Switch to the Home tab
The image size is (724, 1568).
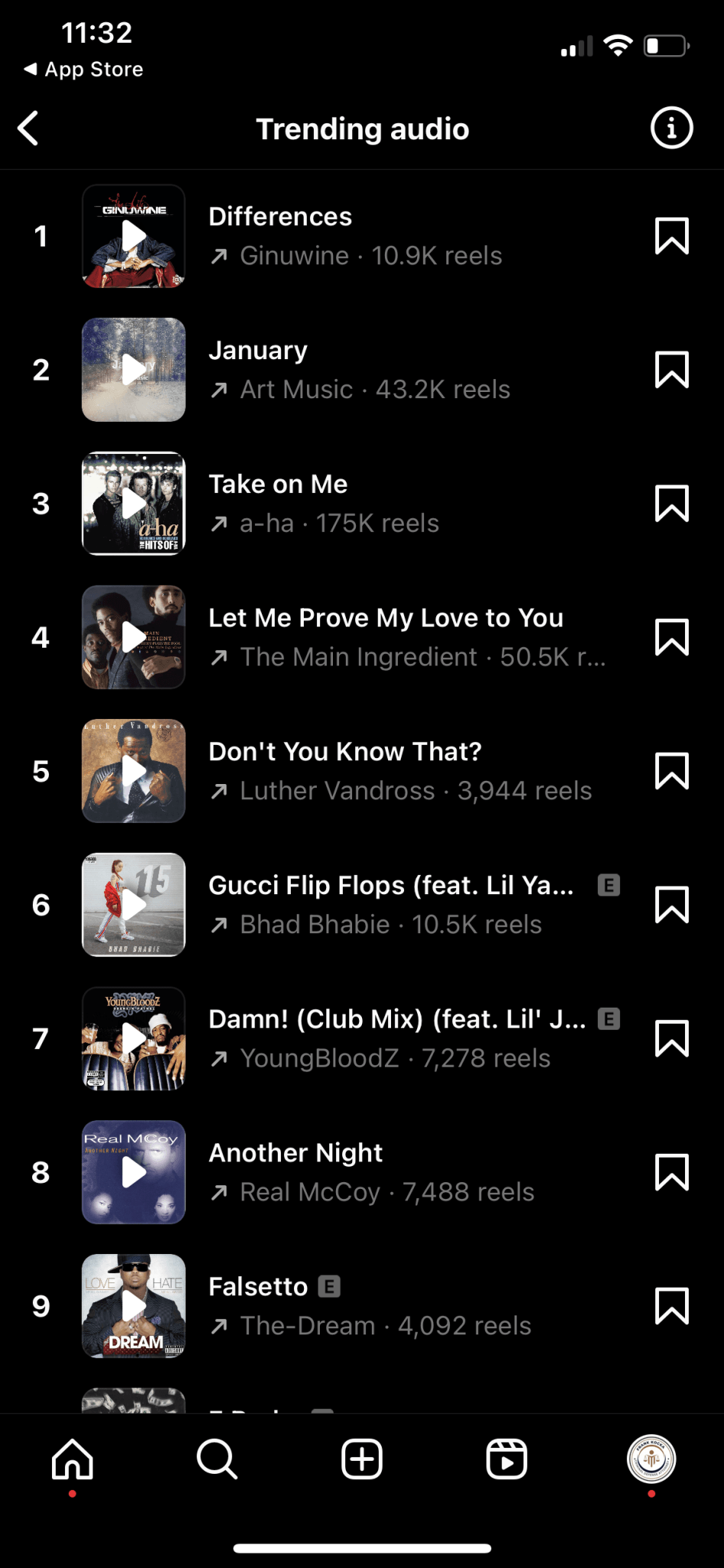(73, 1459)
